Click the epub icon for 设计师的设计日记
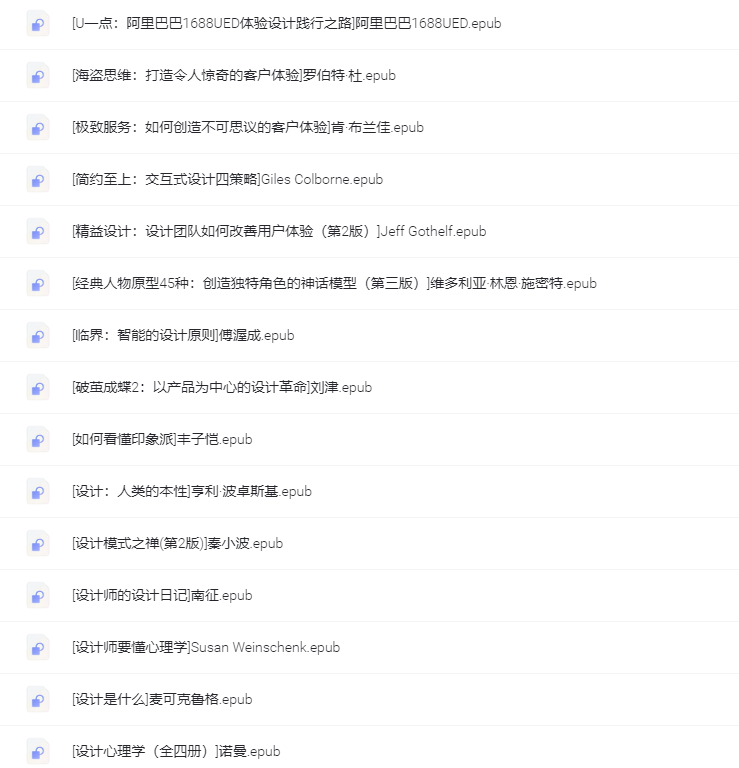This screenshot has height=768, width=739. (x=38, y=595)
